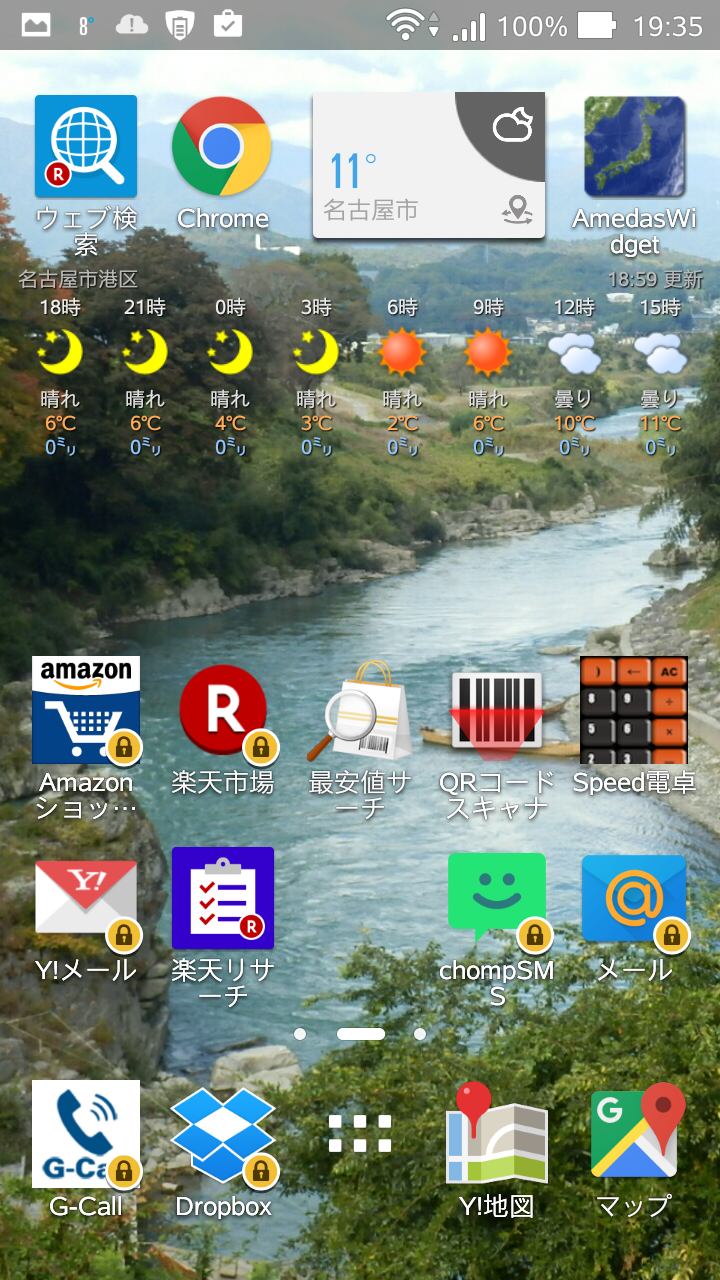Open Dropbox from the dock

tap(222, 1133)
